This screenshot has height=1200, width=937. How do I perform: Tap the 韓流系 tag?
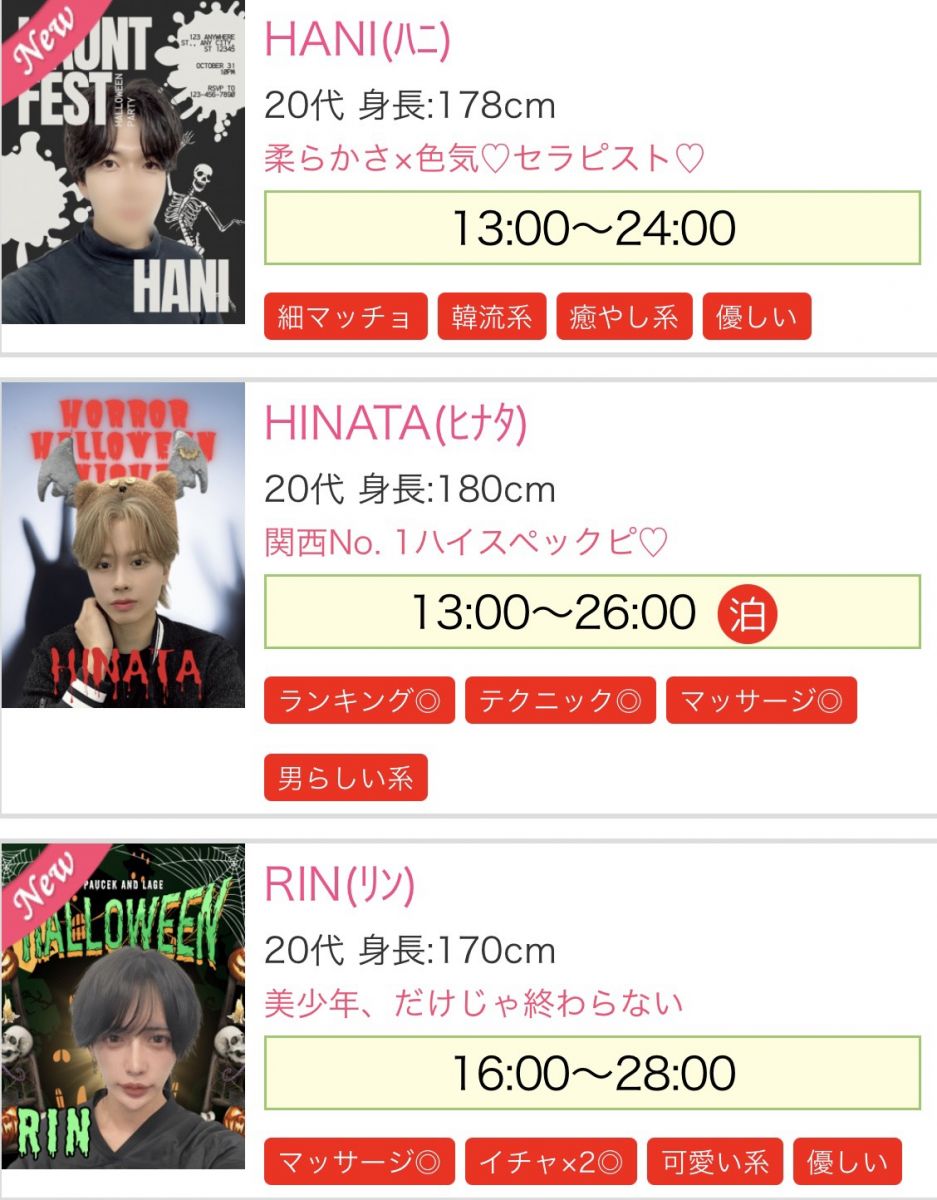tap(491, 317)
